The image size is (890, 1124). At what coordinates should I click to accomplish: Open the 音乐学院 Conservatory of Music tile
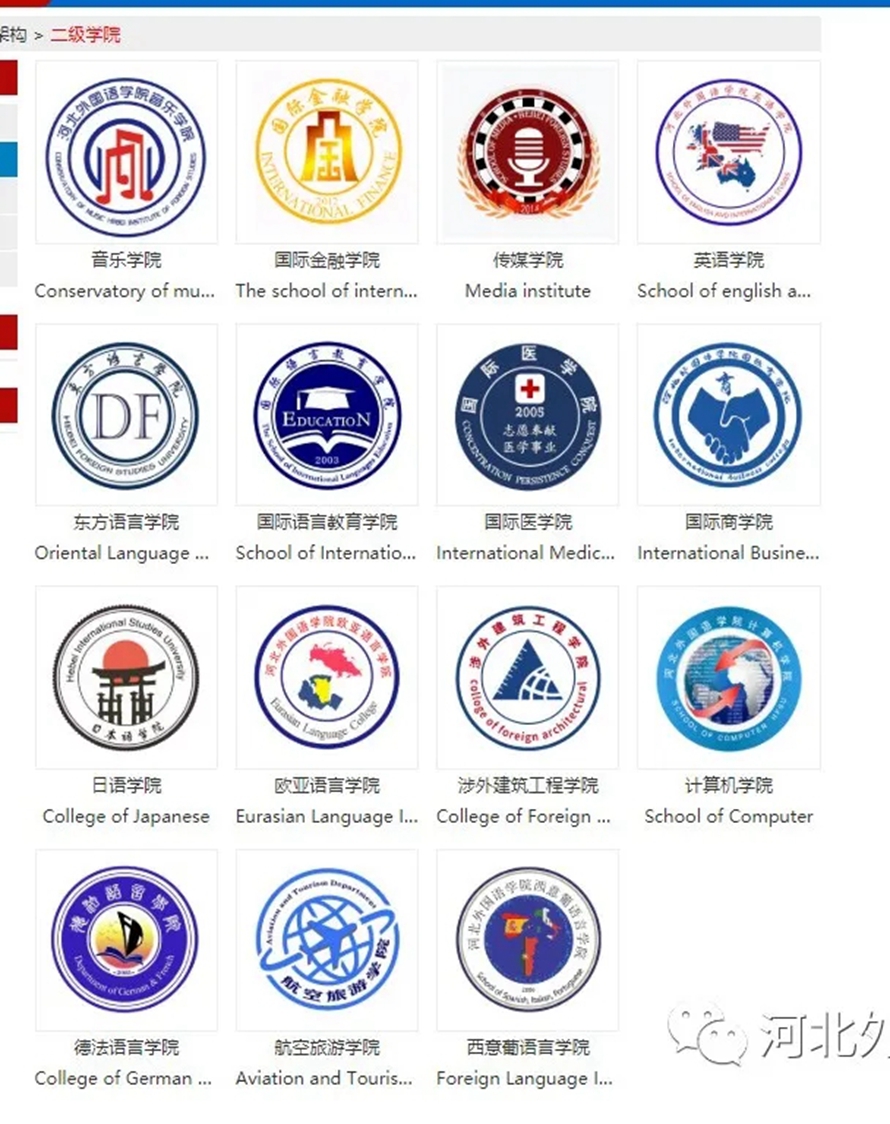(126, 152)
